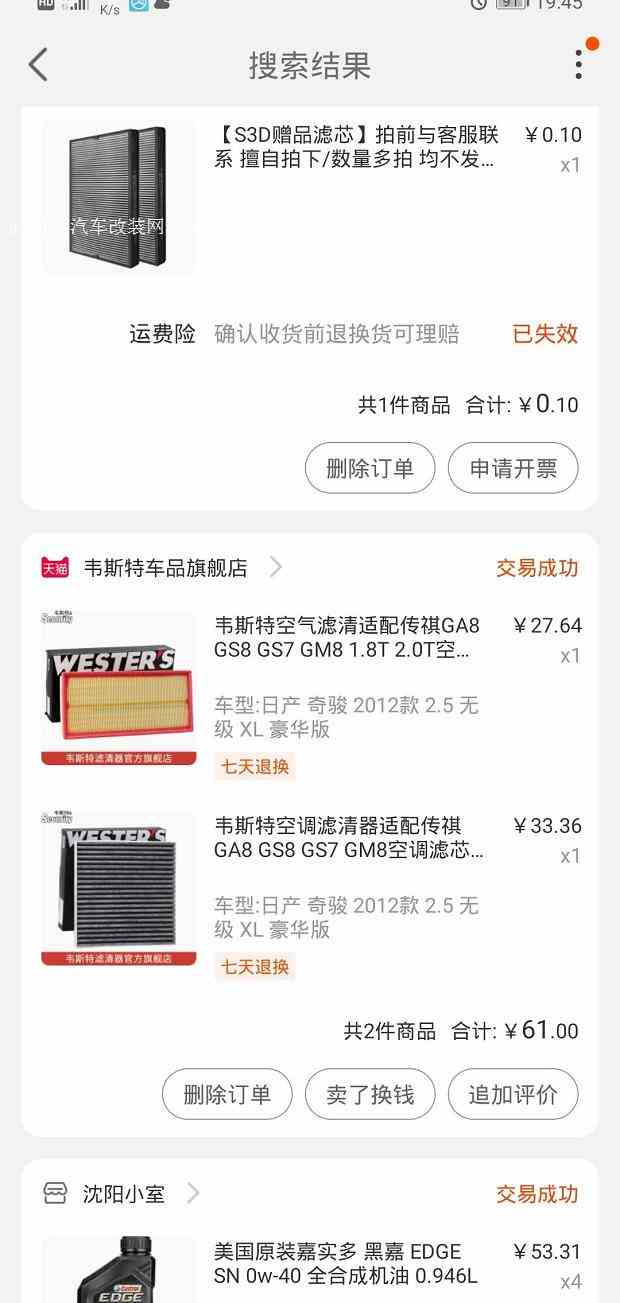View the 韦斯特空调滤清器 product
The height and width of the screenshot is (1303, 620).
click(348, 838)
